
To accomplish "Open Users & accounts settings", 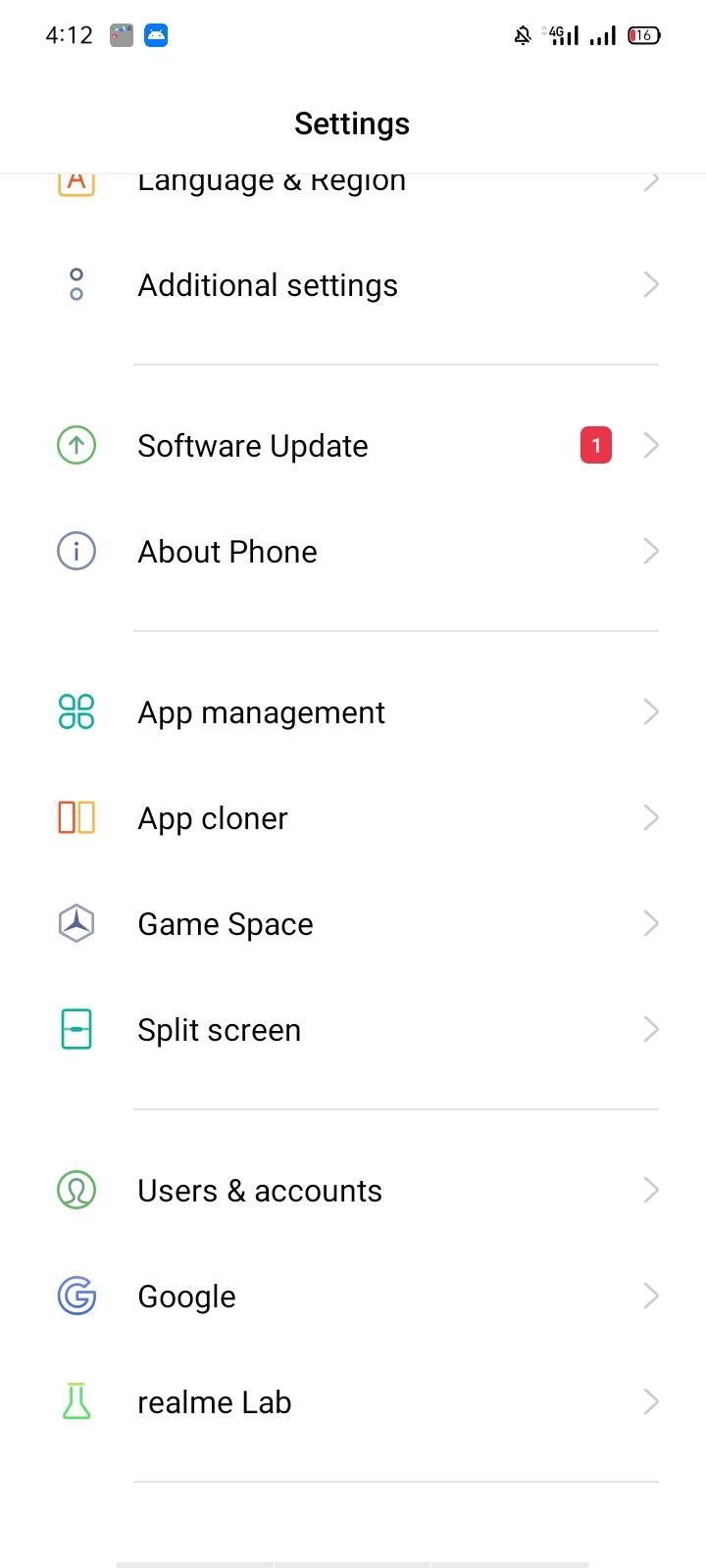I will pyautogui.click(x=353, y=1190).
